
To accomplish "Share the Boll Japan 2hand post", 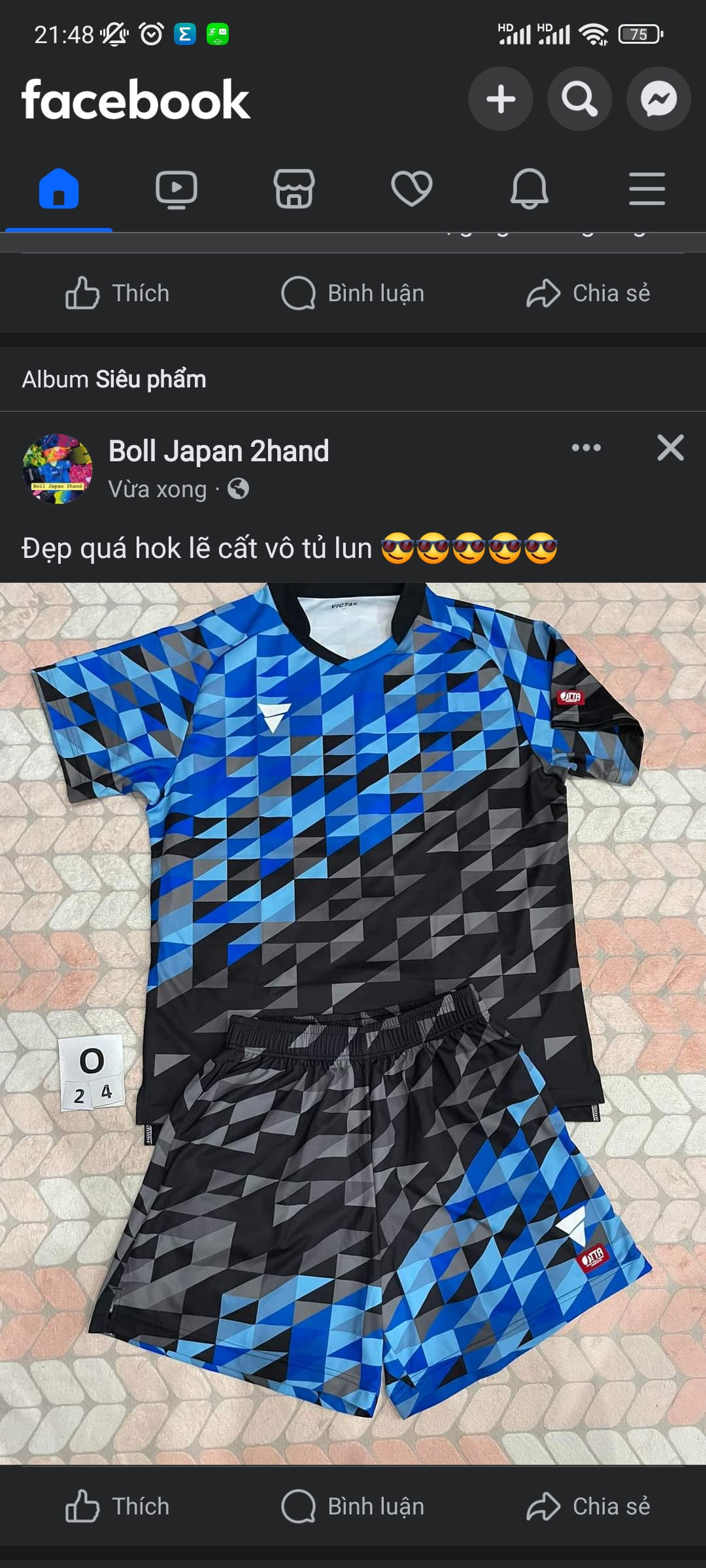I will tap(588, 1506).
